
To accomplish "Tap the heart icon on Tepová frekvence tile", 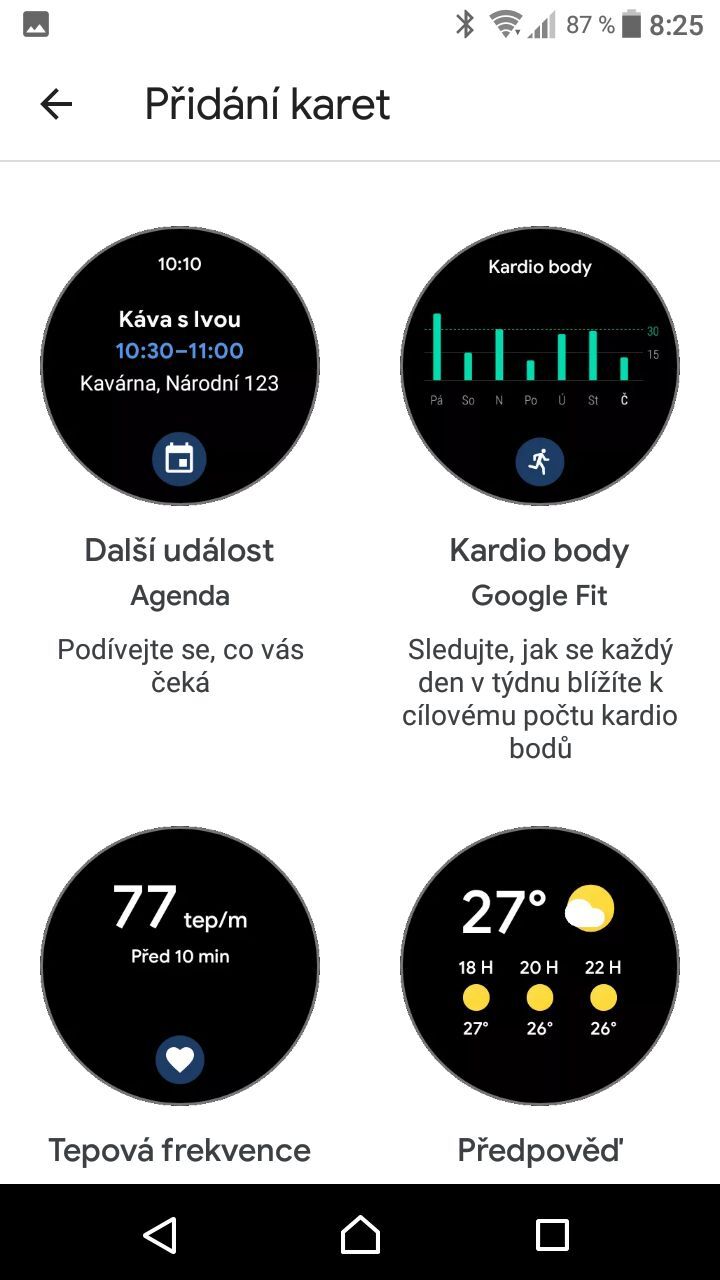I will (179, 1060).
